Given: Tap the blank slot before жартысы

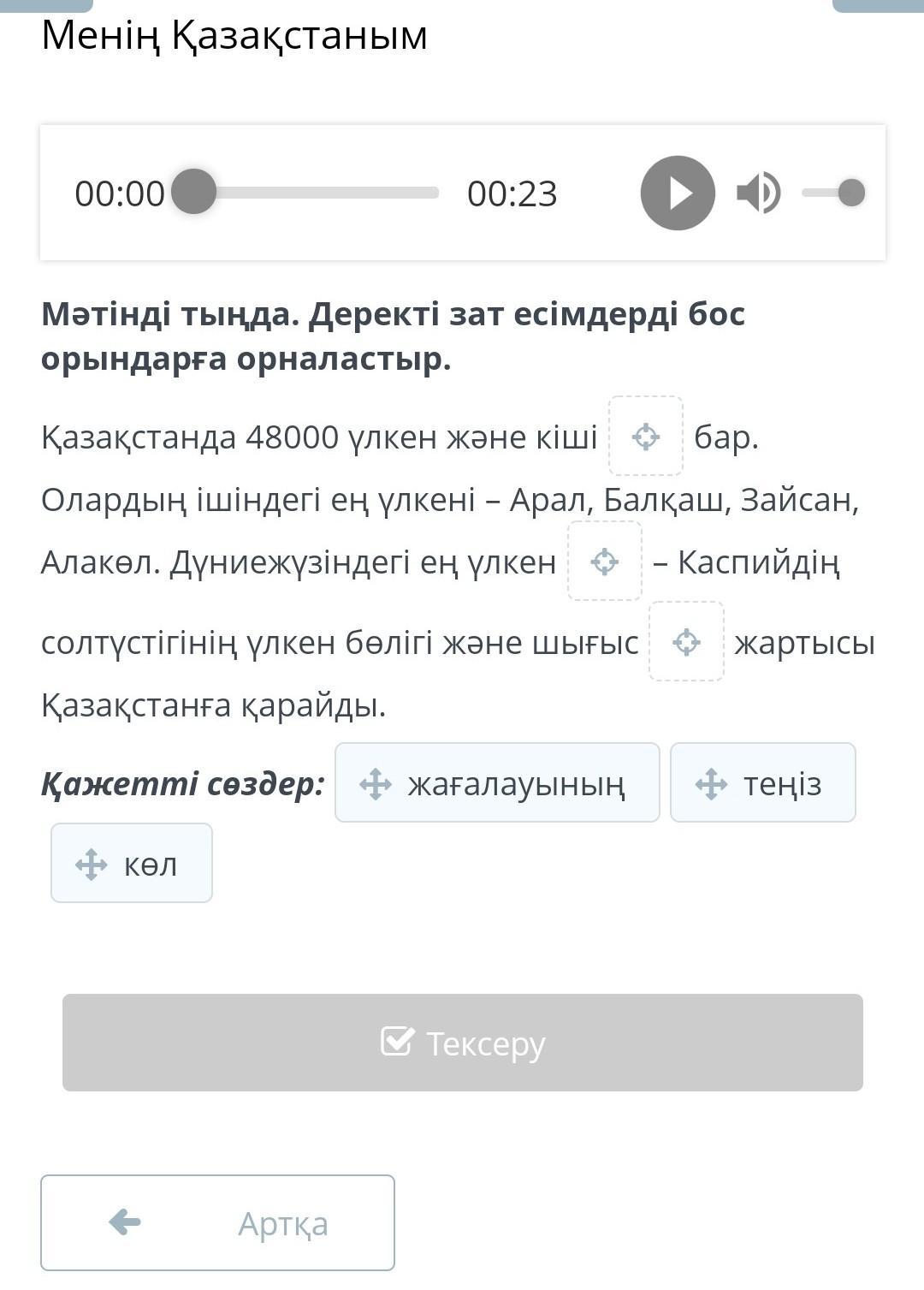Looking at the screenshot, I should (x=686, y=642).
